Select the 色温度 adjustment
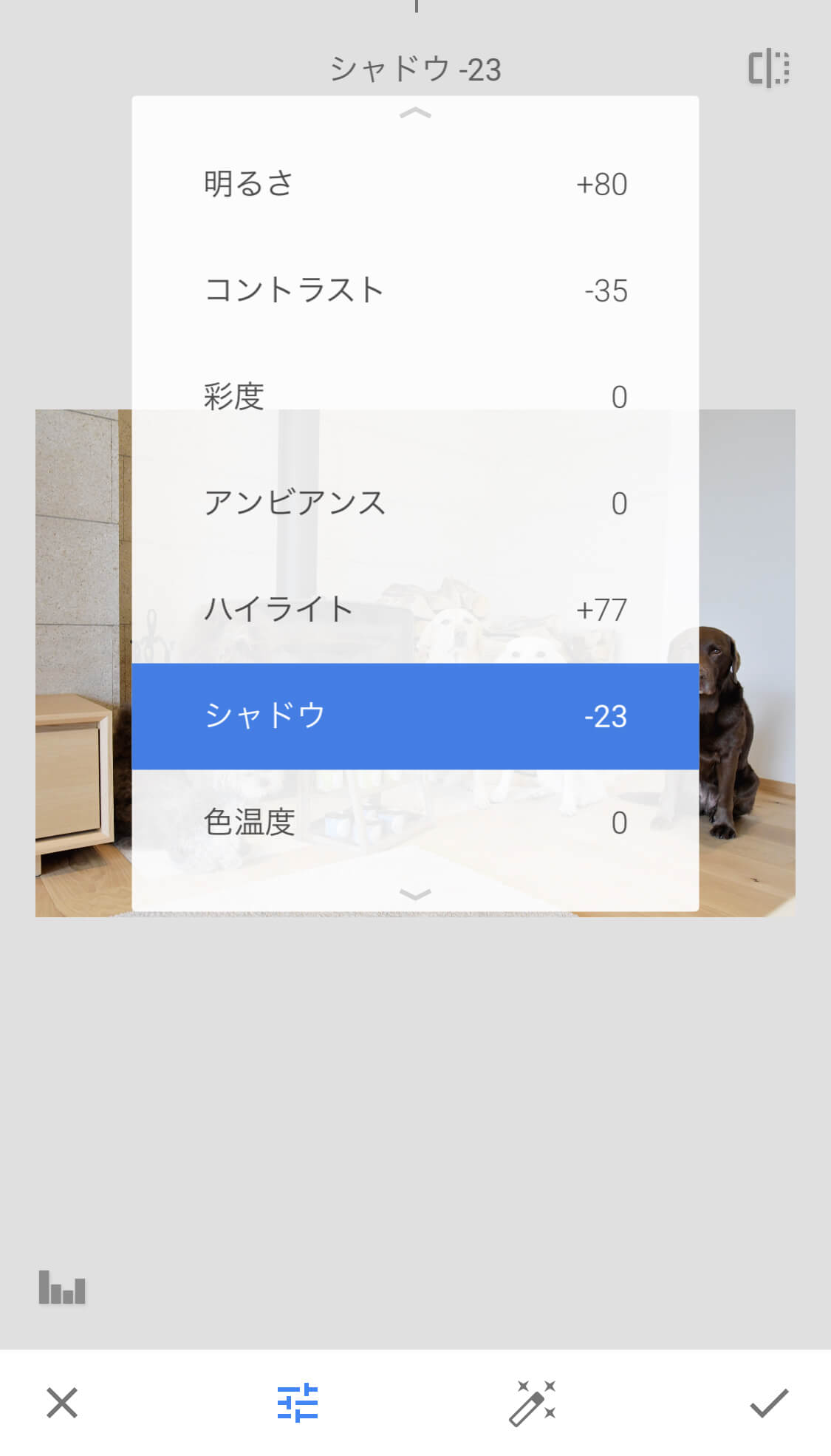Viewport: 831px width, 1456px height. point(415,823)
